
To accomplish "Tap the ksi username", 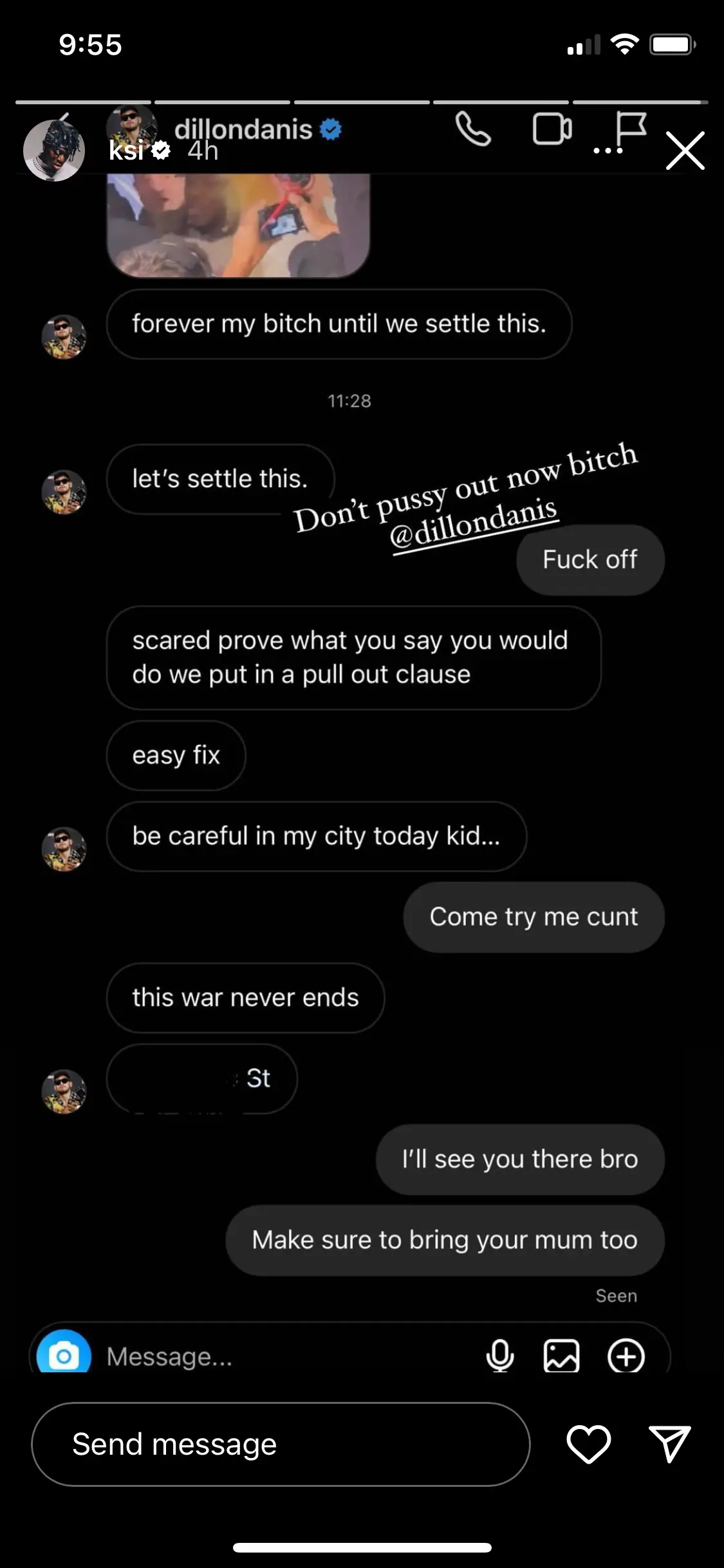I will [126, 151].
